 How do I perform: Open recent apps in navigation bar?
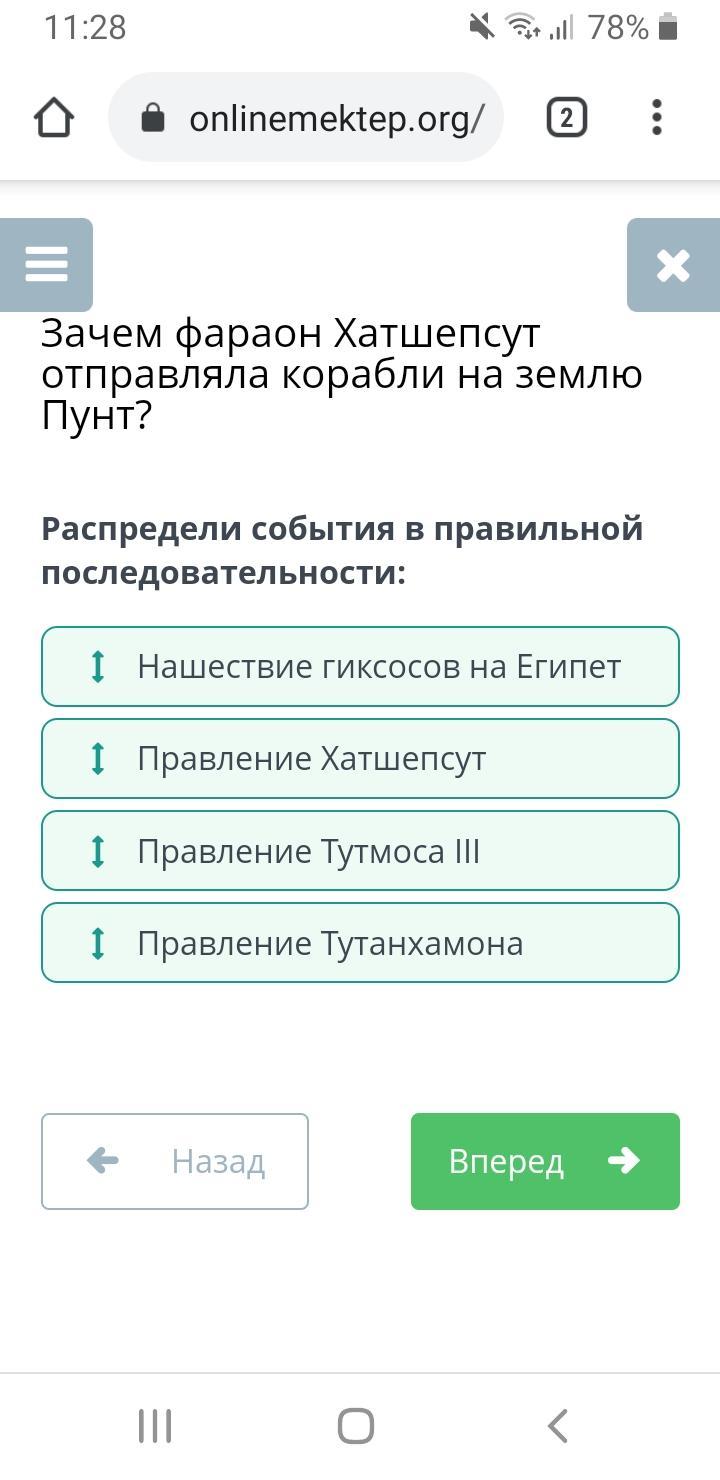click(x=155, y=1426)
